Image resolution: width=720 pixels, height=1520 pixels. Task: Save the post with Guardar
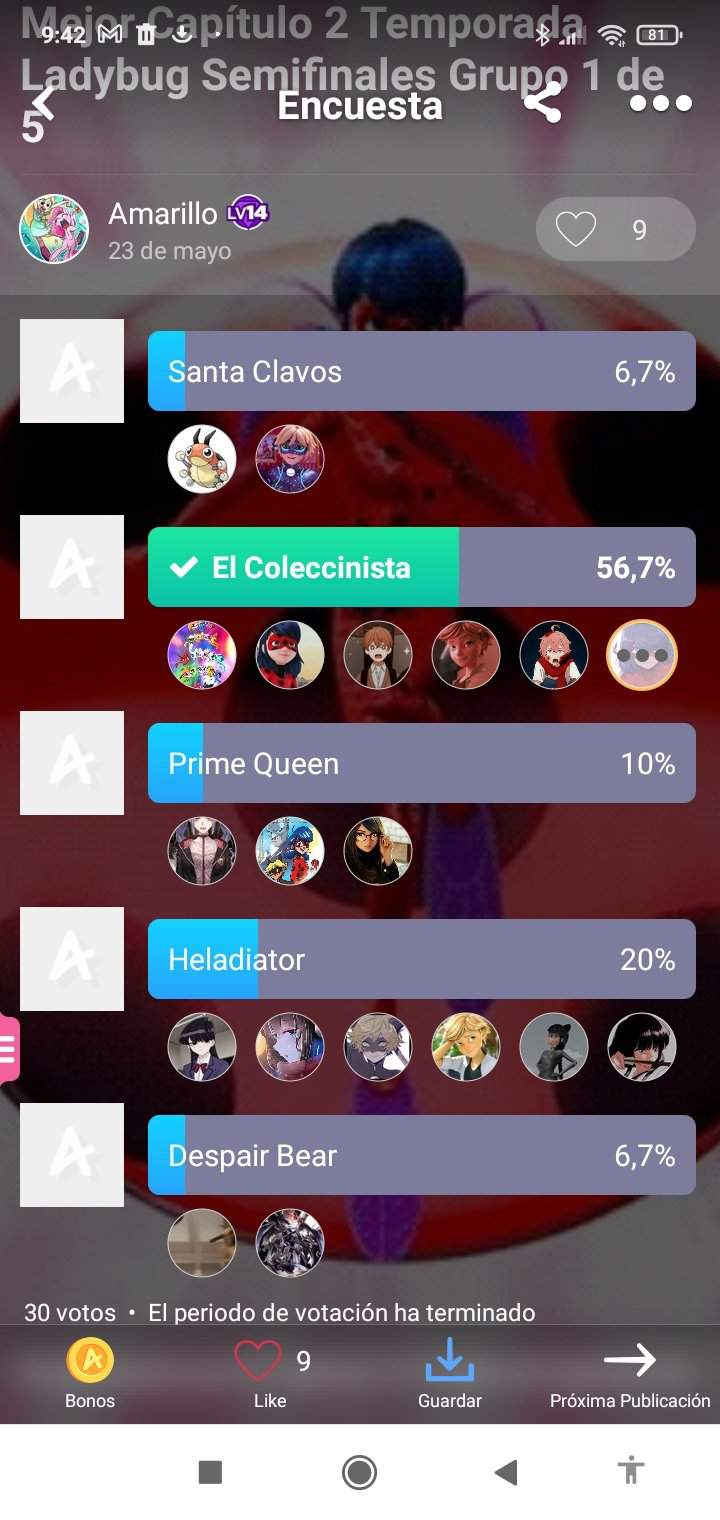pyautogui.click(x=450, y=1373)
